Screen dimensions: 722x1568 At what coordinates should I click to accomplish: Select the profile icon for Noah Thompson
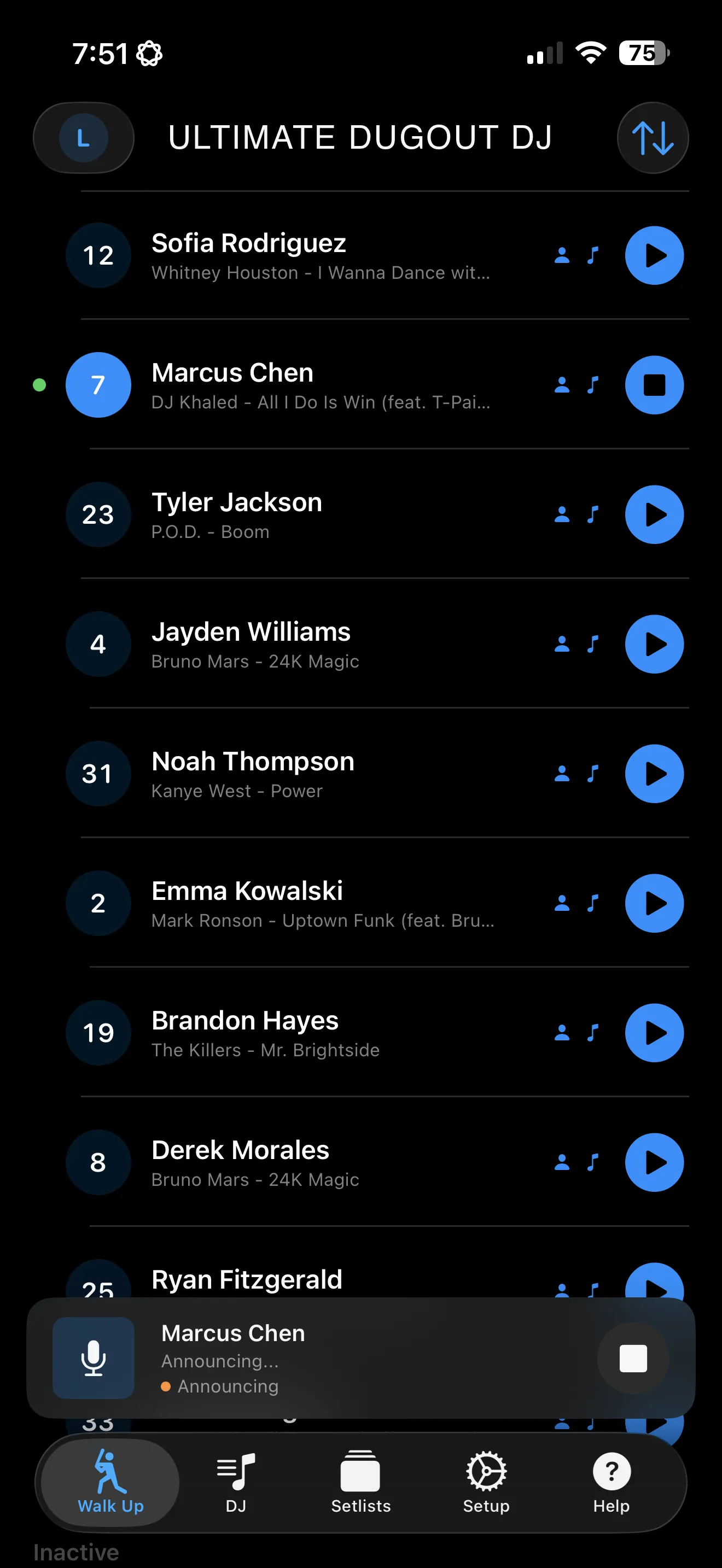tap(561, 773)
